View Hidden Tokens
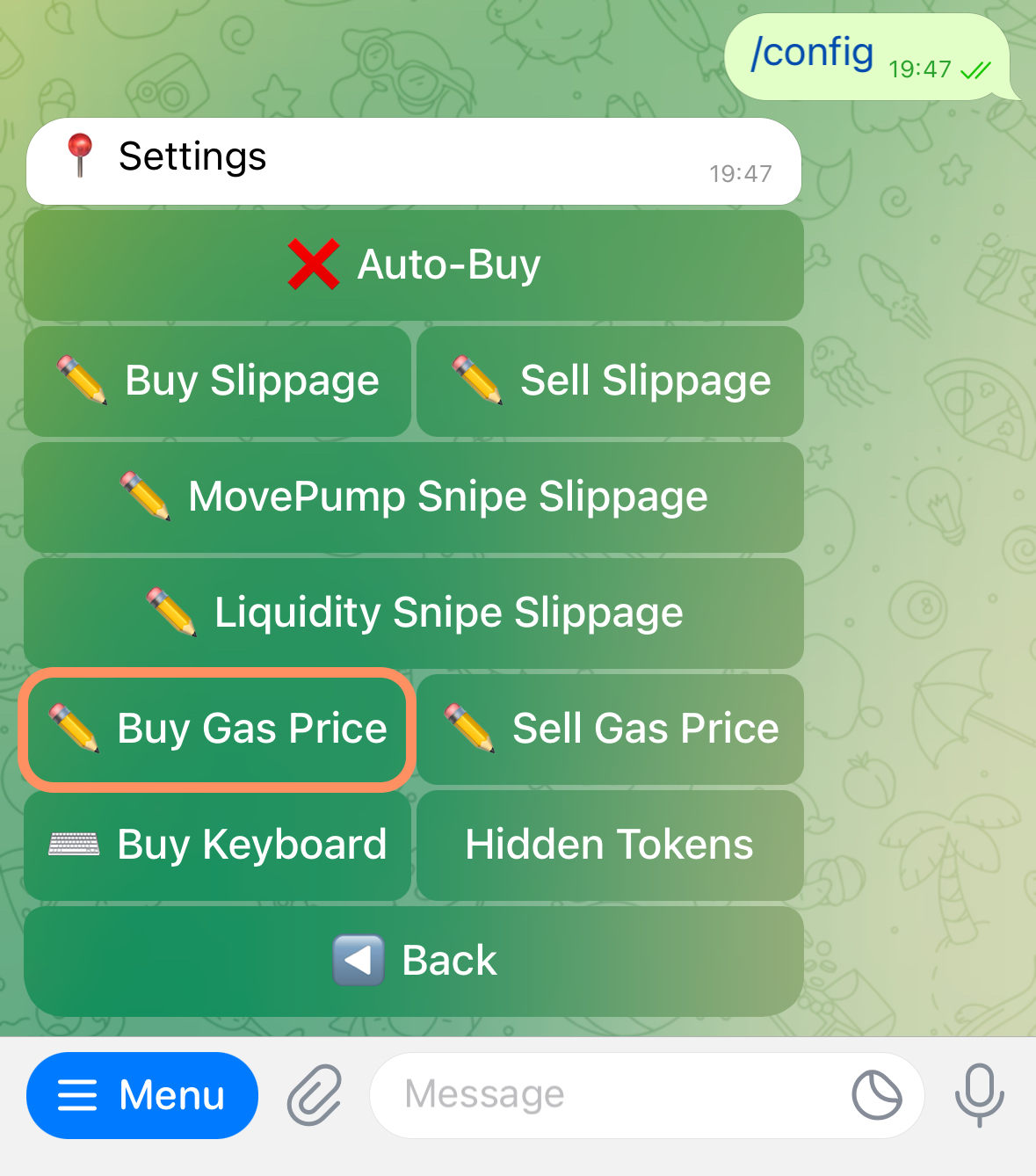1036x1176 pixels. tap(610, 845)
